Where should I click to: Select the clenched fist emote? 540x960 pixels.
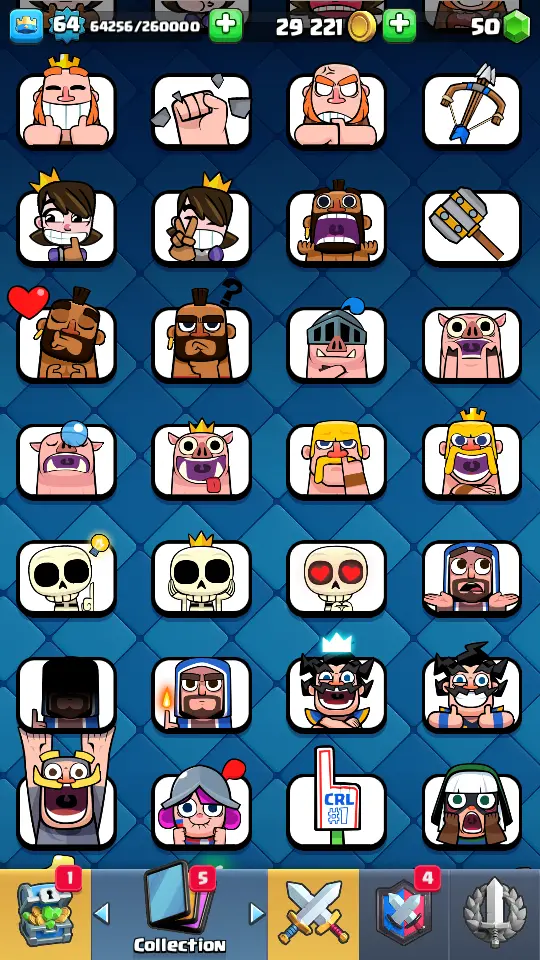click(x=201, y=110)
